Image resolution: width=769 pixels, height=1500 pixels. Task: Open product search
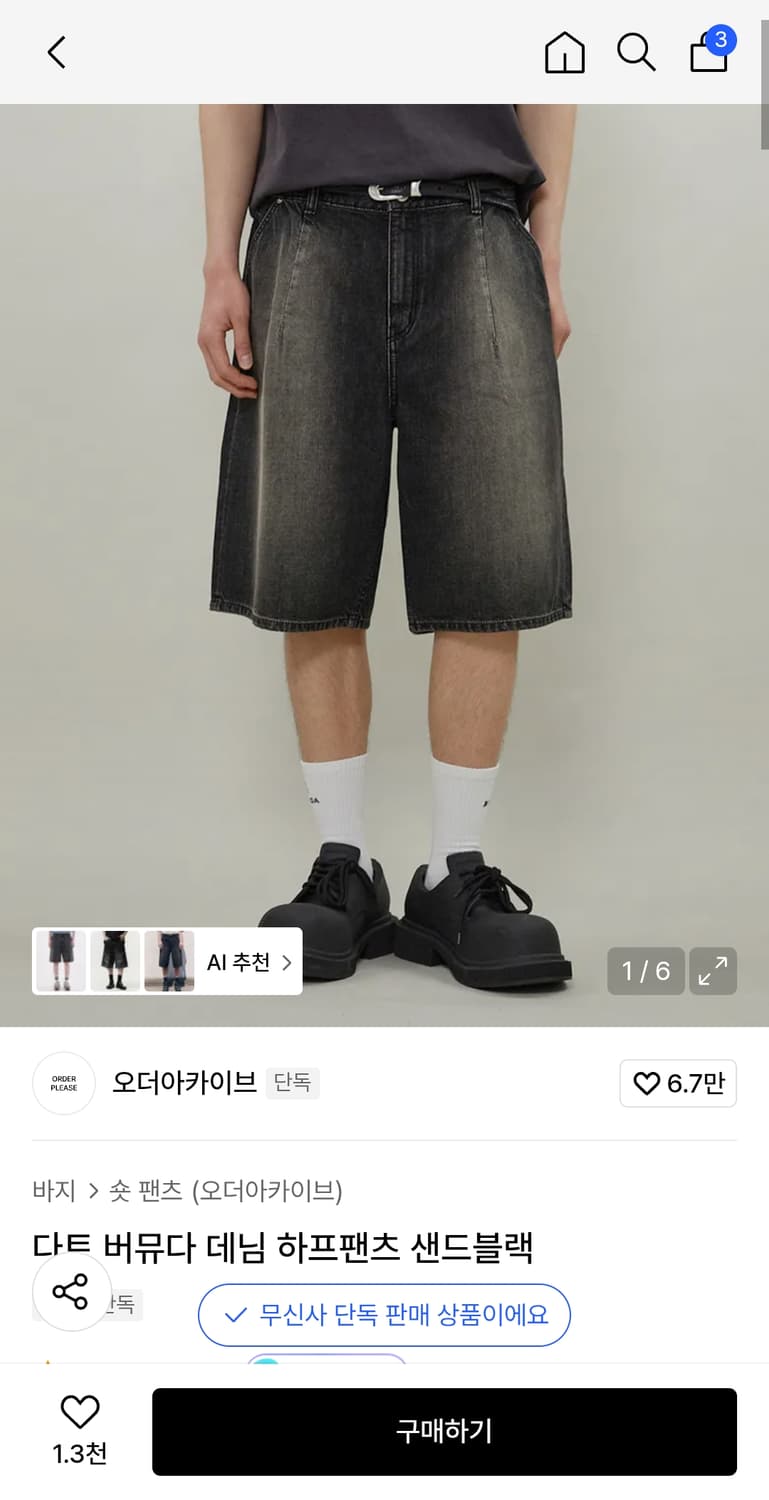637,52
